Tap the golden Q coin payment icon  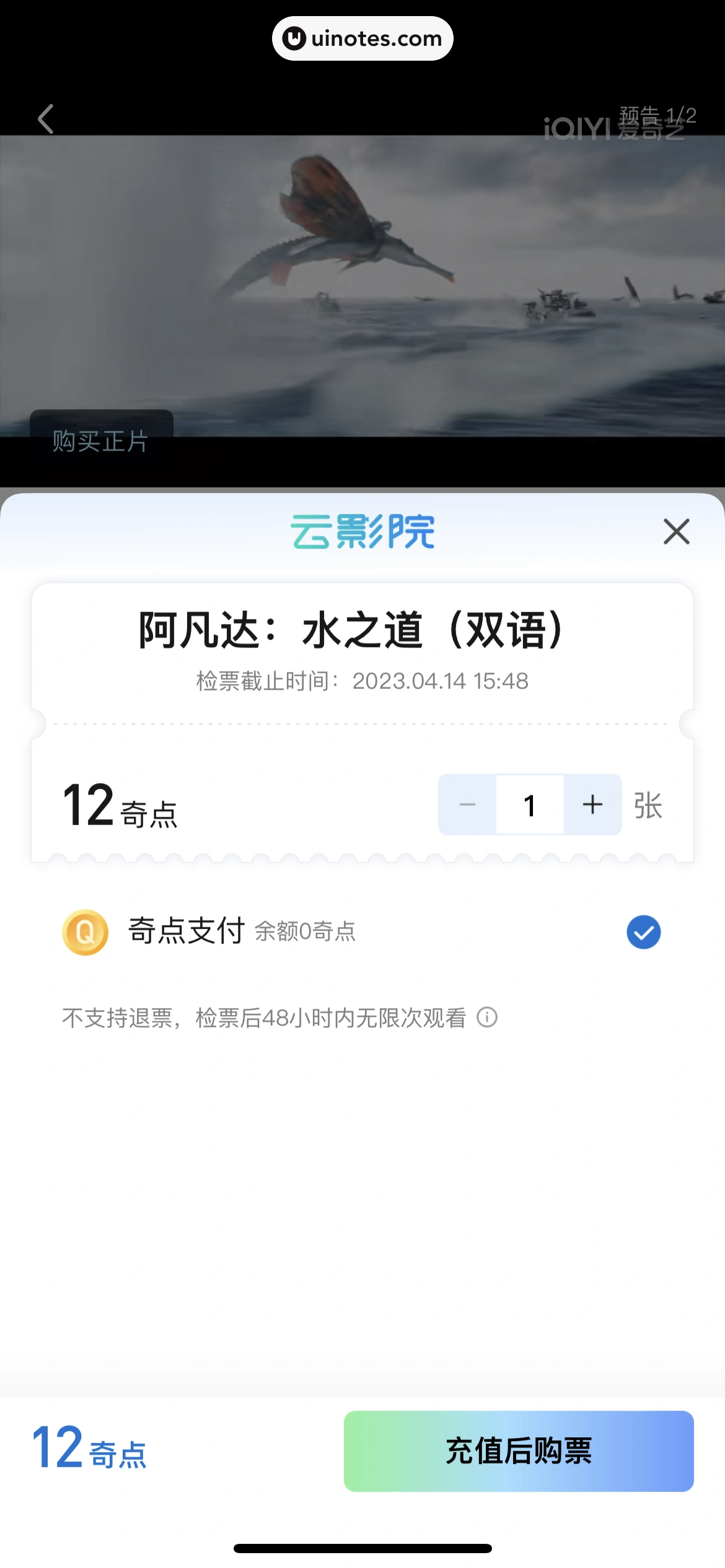click(85, 932)
